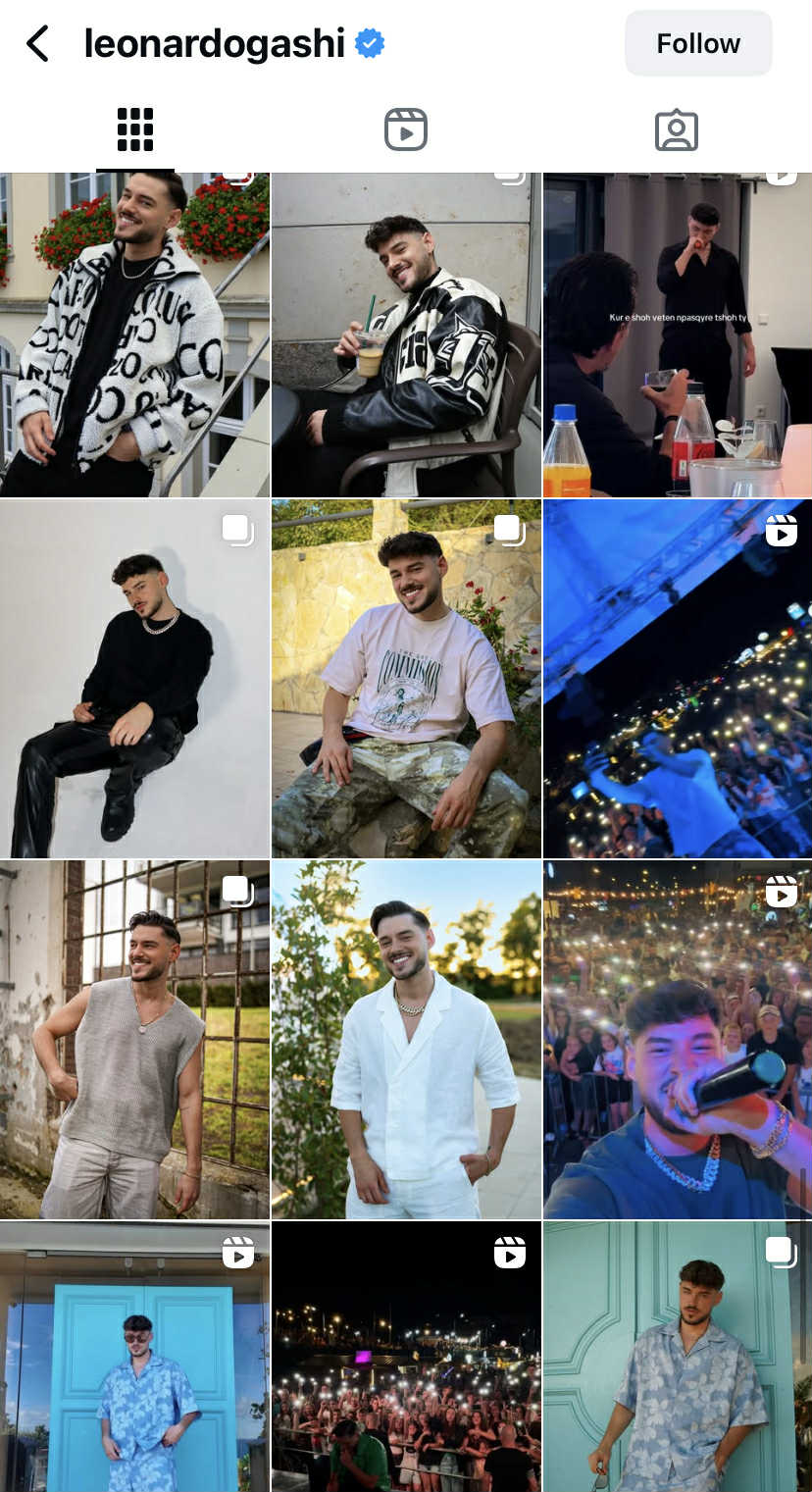Follow the leonardogashi account
Image resolution: width=812 pixels, height=1492 pixels.
coord(697,44)
